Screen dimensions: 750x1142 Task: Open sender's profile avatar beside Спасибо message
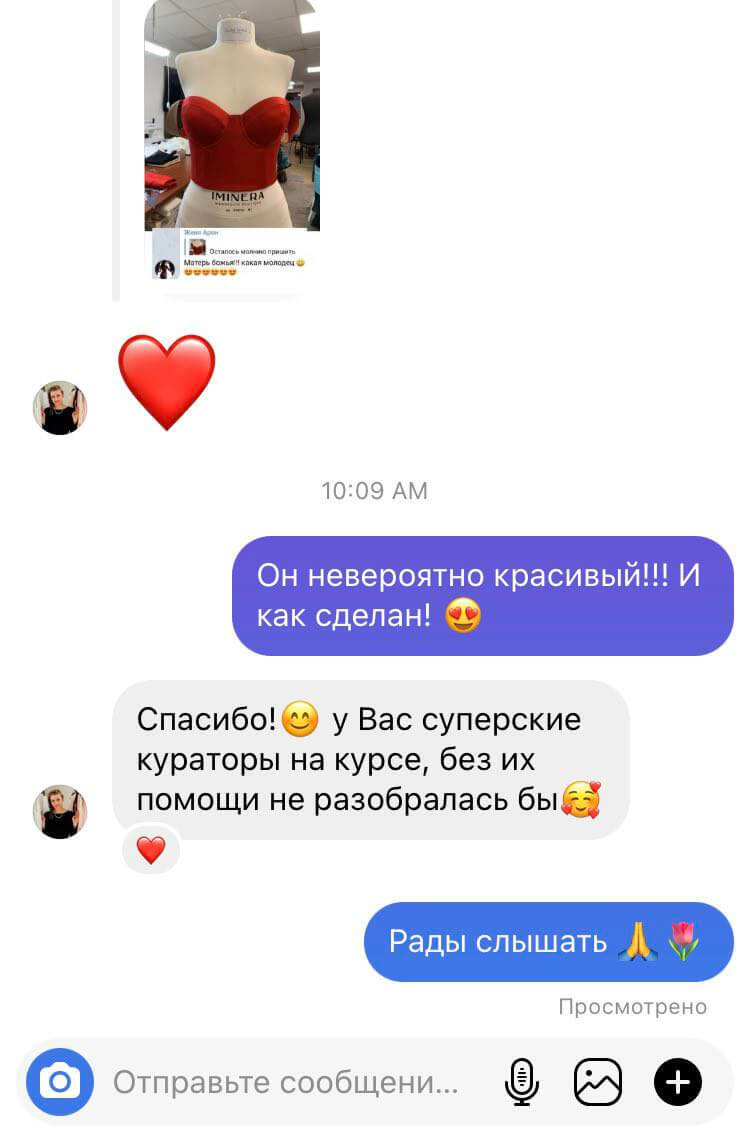tap(60, 811)
